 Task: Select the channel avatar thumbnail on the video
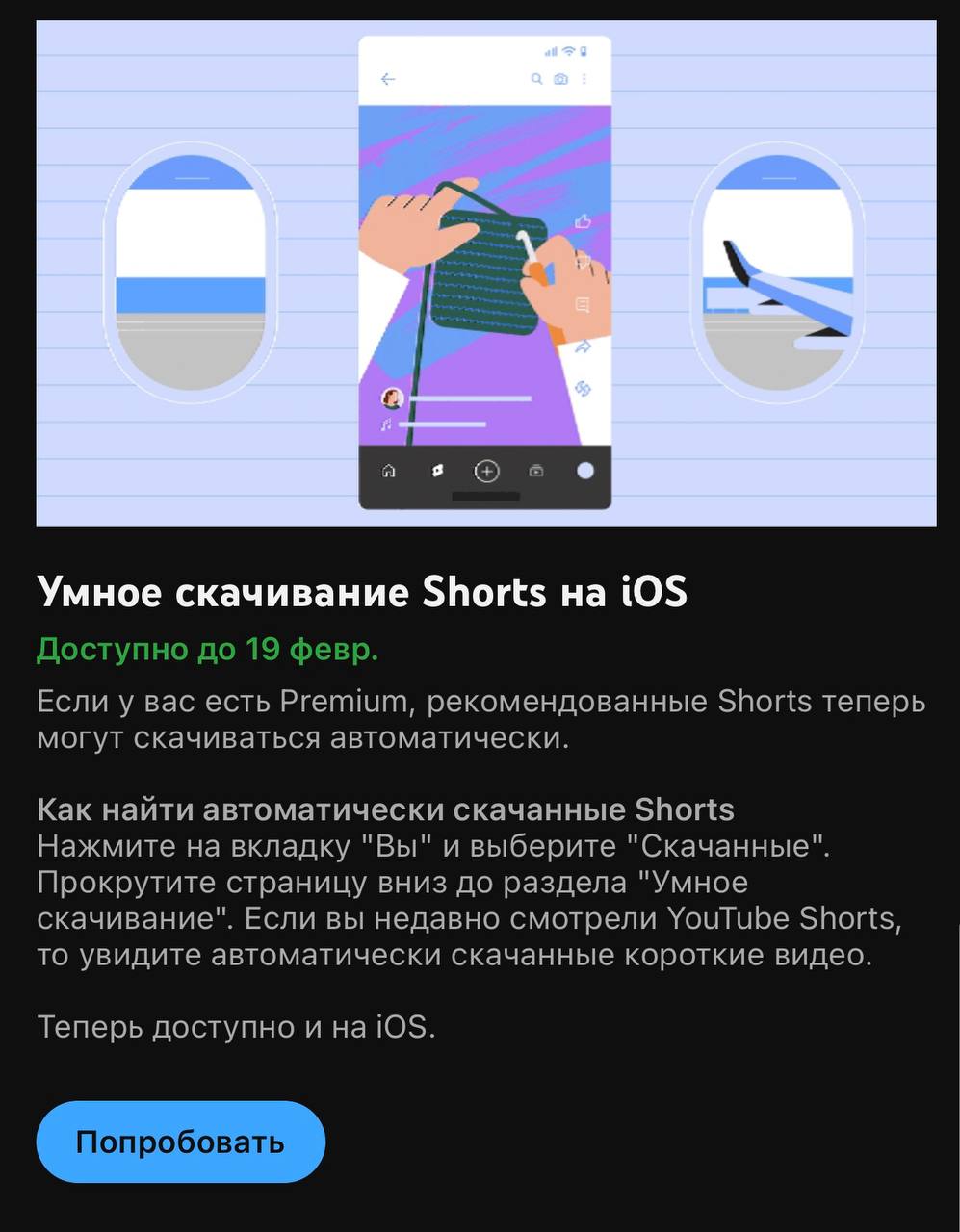392,398
